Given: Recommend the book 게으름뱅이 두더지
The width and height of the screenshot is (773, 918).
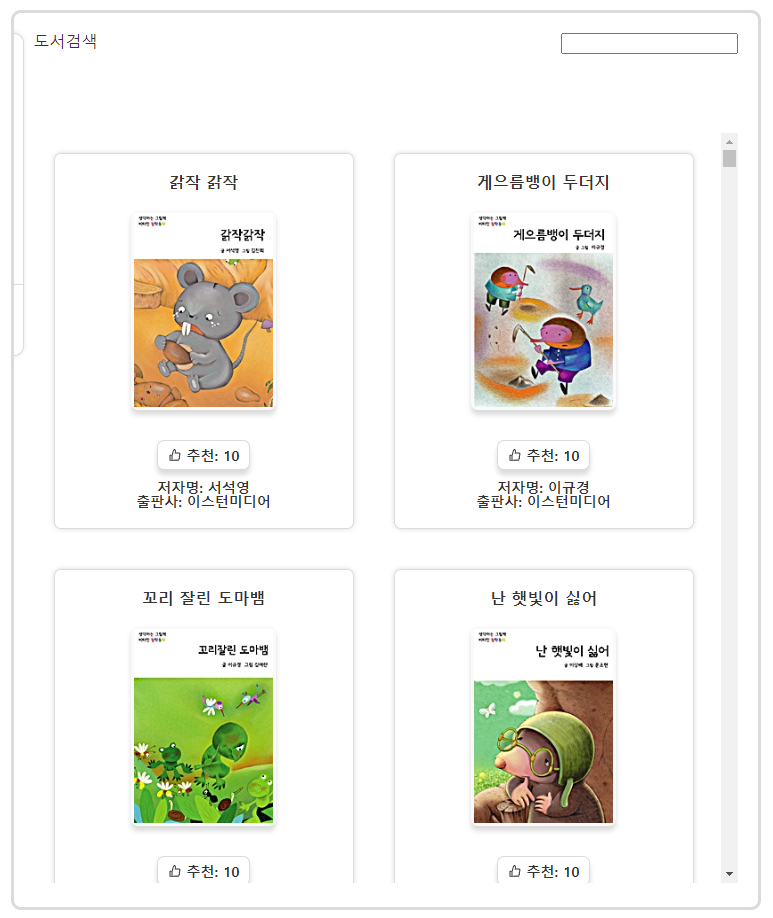Looking at the screenshot, I should coord(543,455).
